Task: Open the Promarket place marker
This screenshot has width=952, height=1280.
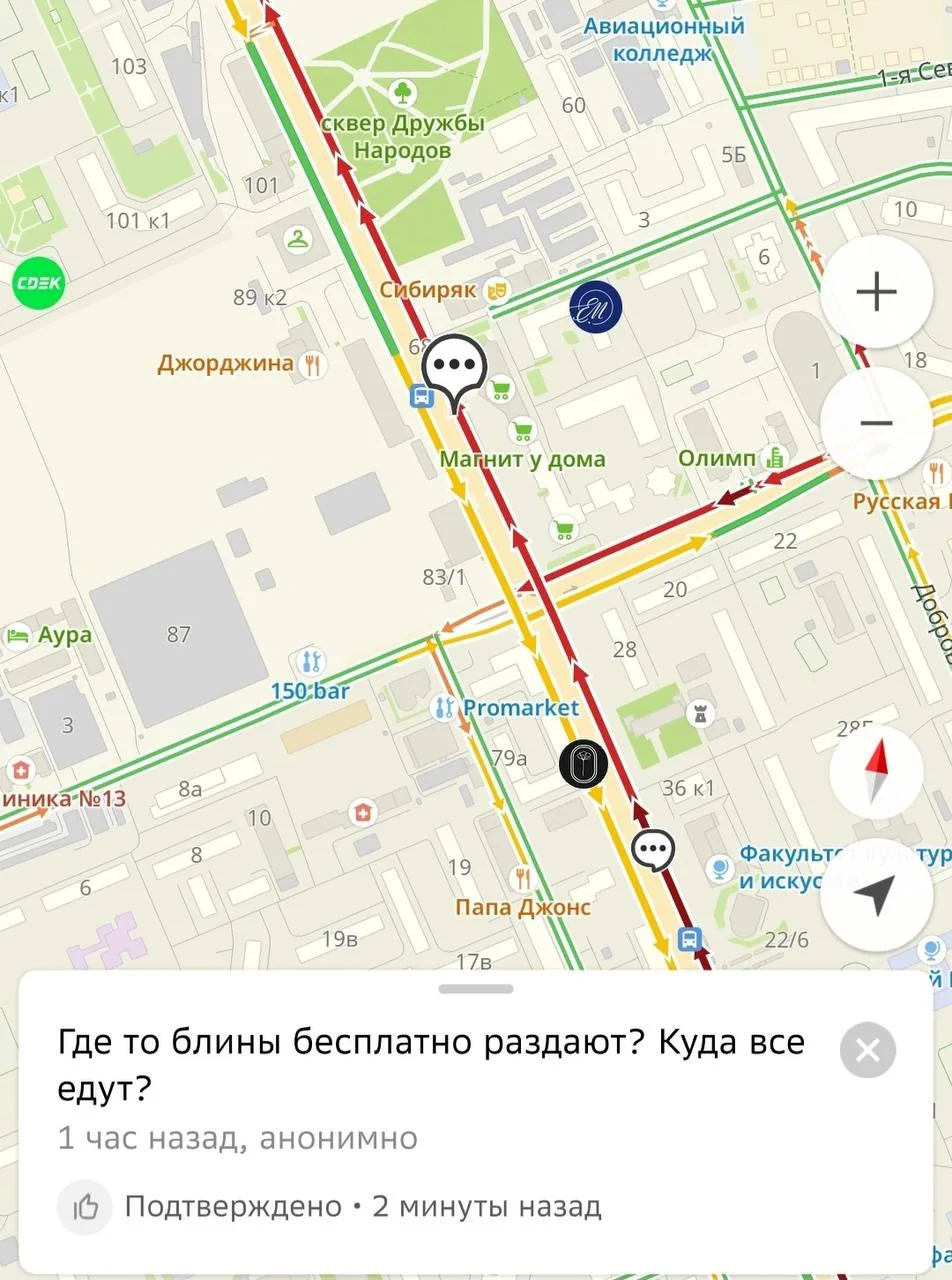Action: [443, 708]
